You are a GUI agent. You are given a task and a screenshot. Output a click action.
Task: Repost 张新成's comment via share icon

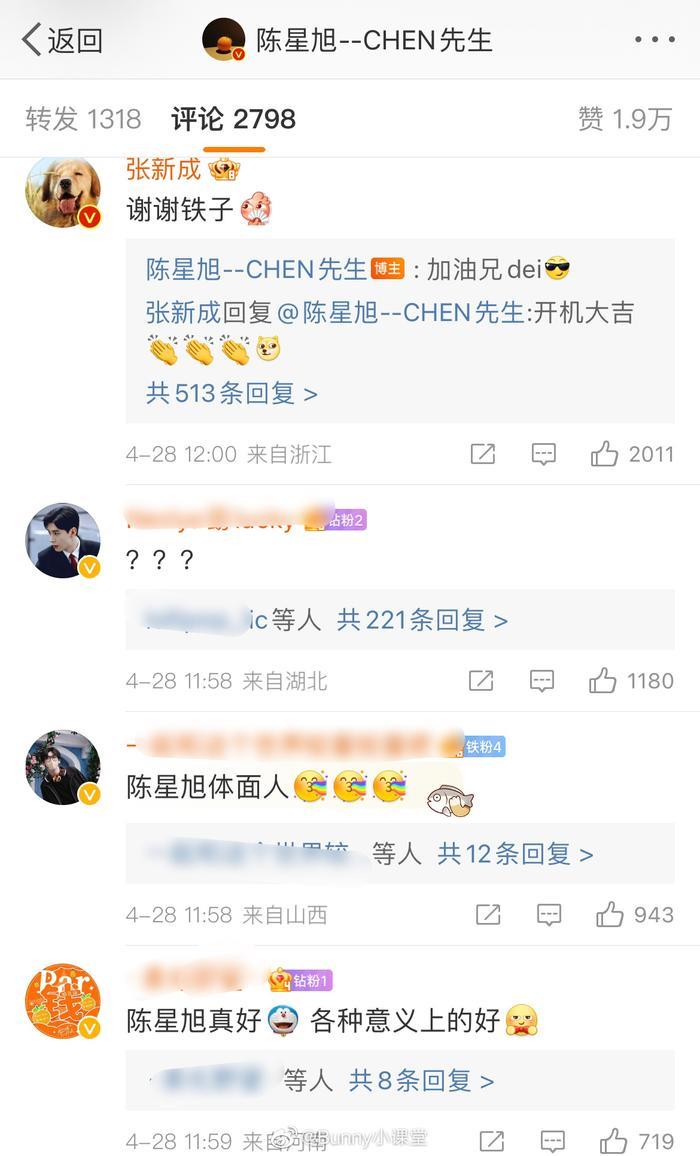pos(482,454)
